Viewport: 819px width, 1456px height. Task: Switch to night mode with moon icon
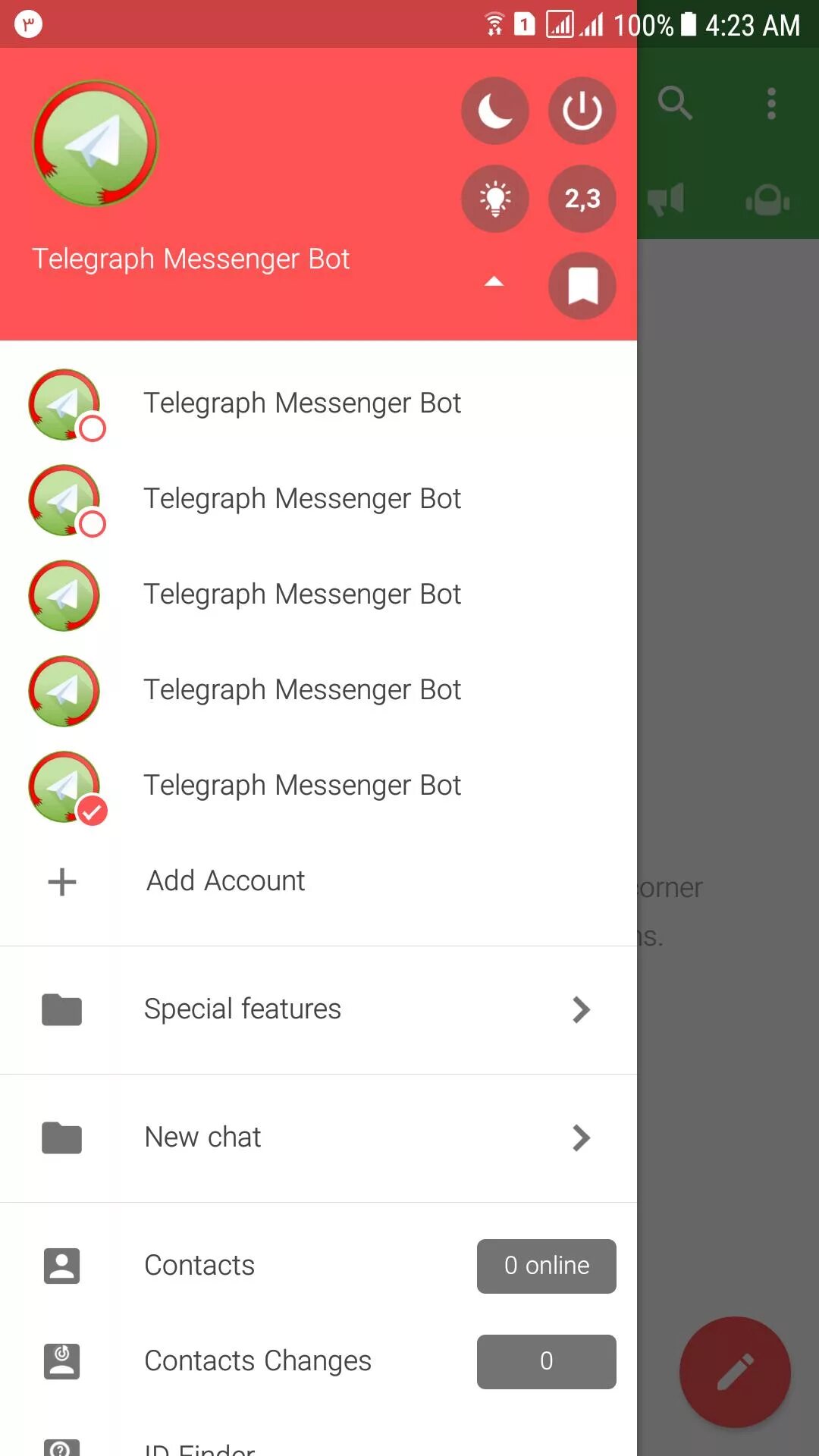(x=495, y=111)
